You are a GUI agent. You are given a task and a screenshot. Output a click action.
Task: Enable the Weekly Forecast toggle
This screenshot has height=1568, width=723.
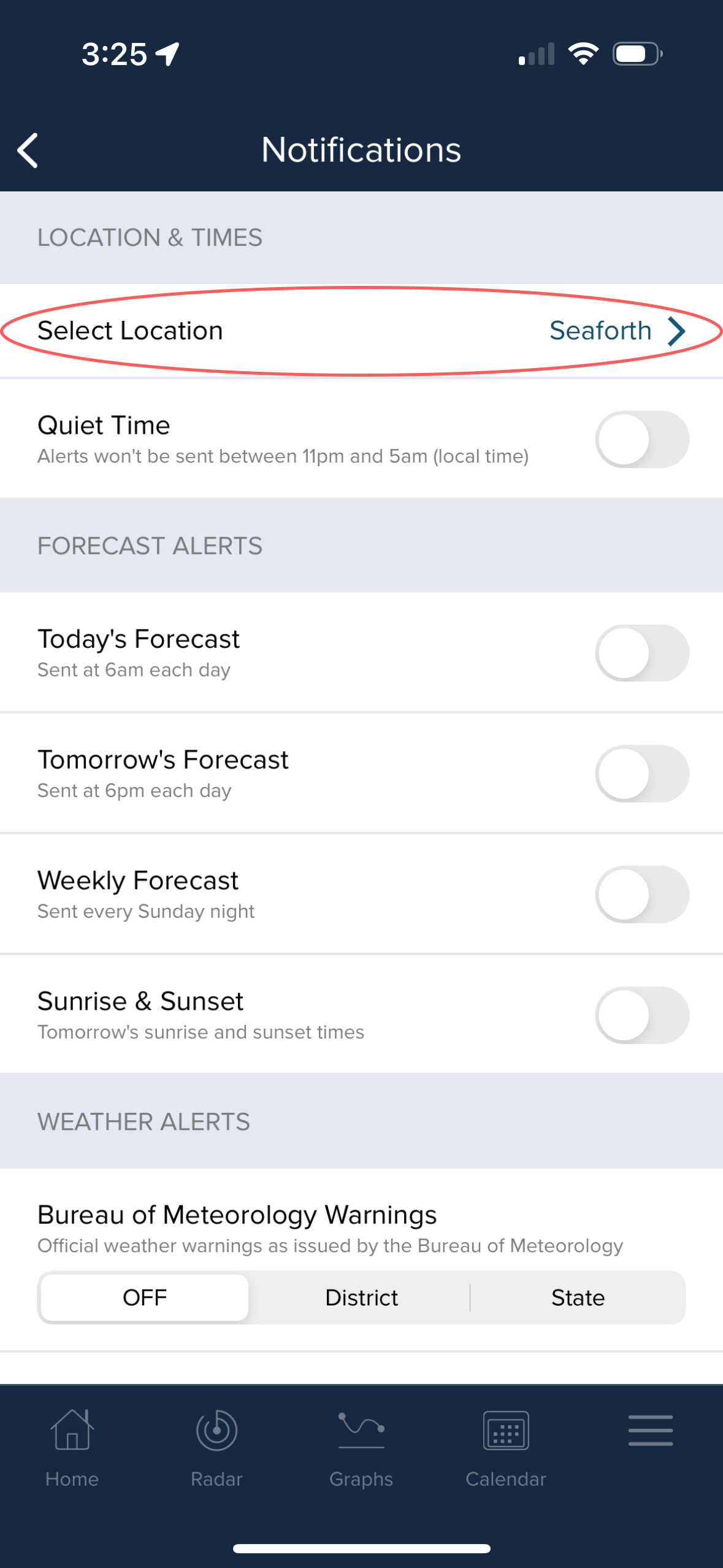click(x=641, y=894)
